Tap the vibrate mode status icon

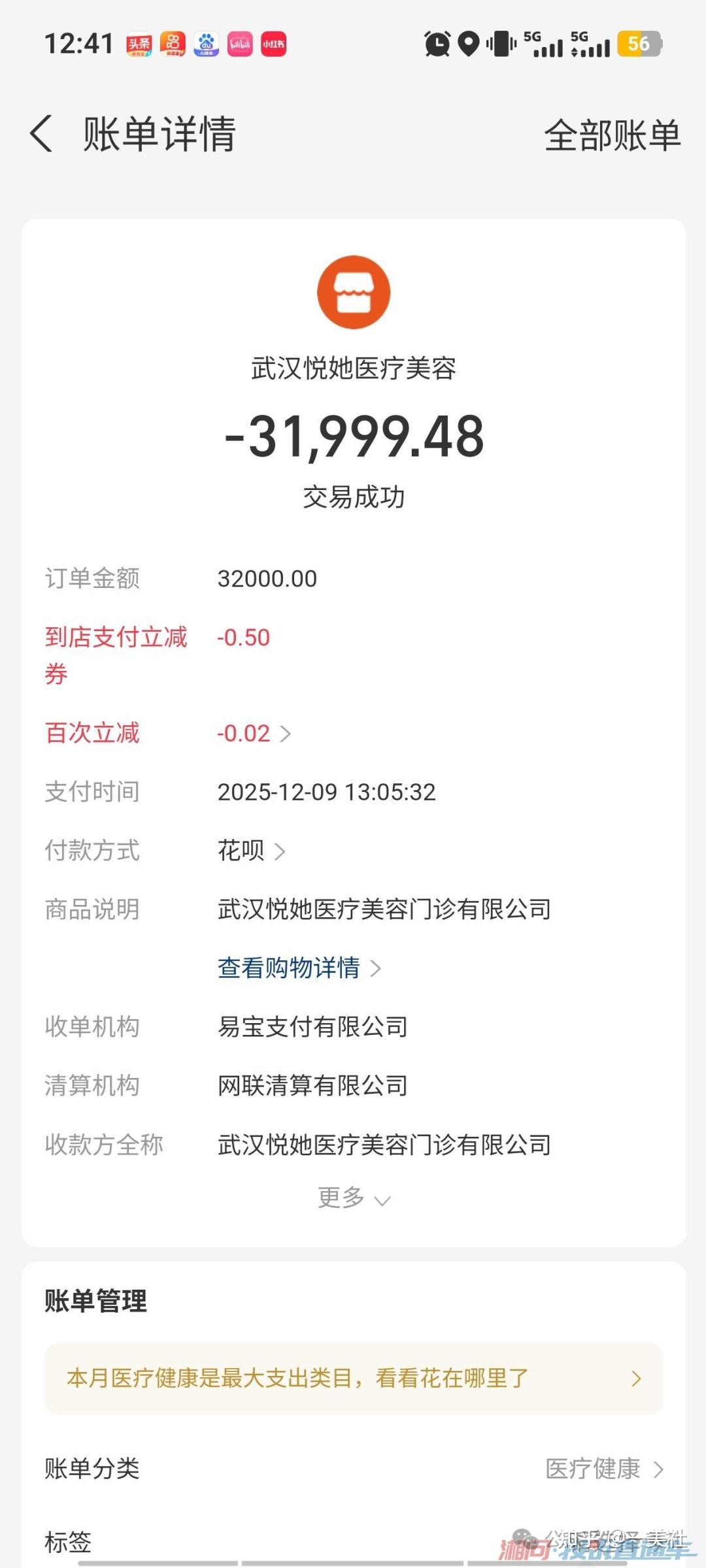(x=499, y=44)
